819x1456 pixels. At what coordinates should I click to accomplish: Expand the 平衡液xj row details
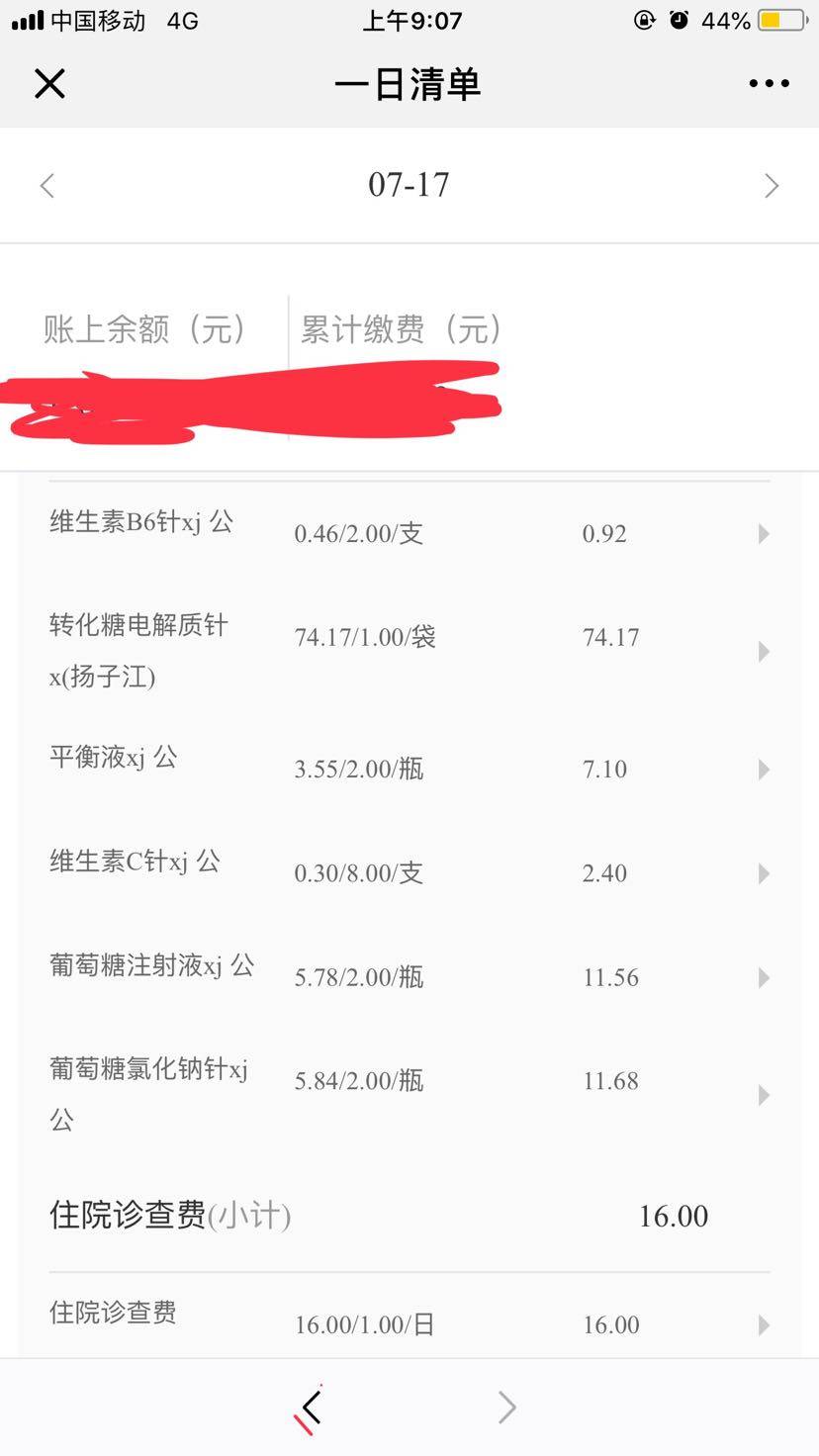pyautogui.click(x=763, y=770)
